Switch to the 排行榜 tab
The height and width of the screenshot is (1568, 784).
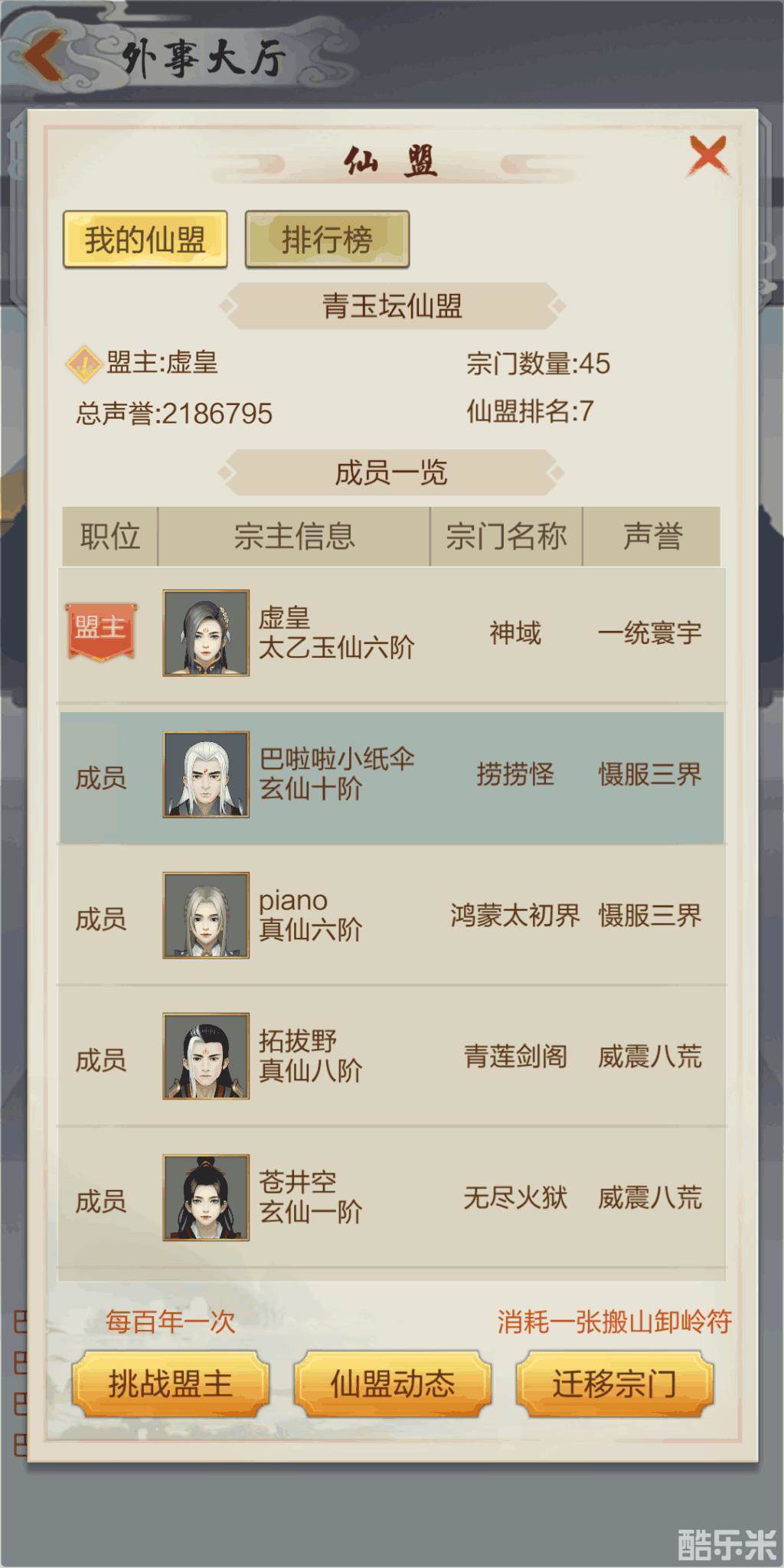coord(327,240)
